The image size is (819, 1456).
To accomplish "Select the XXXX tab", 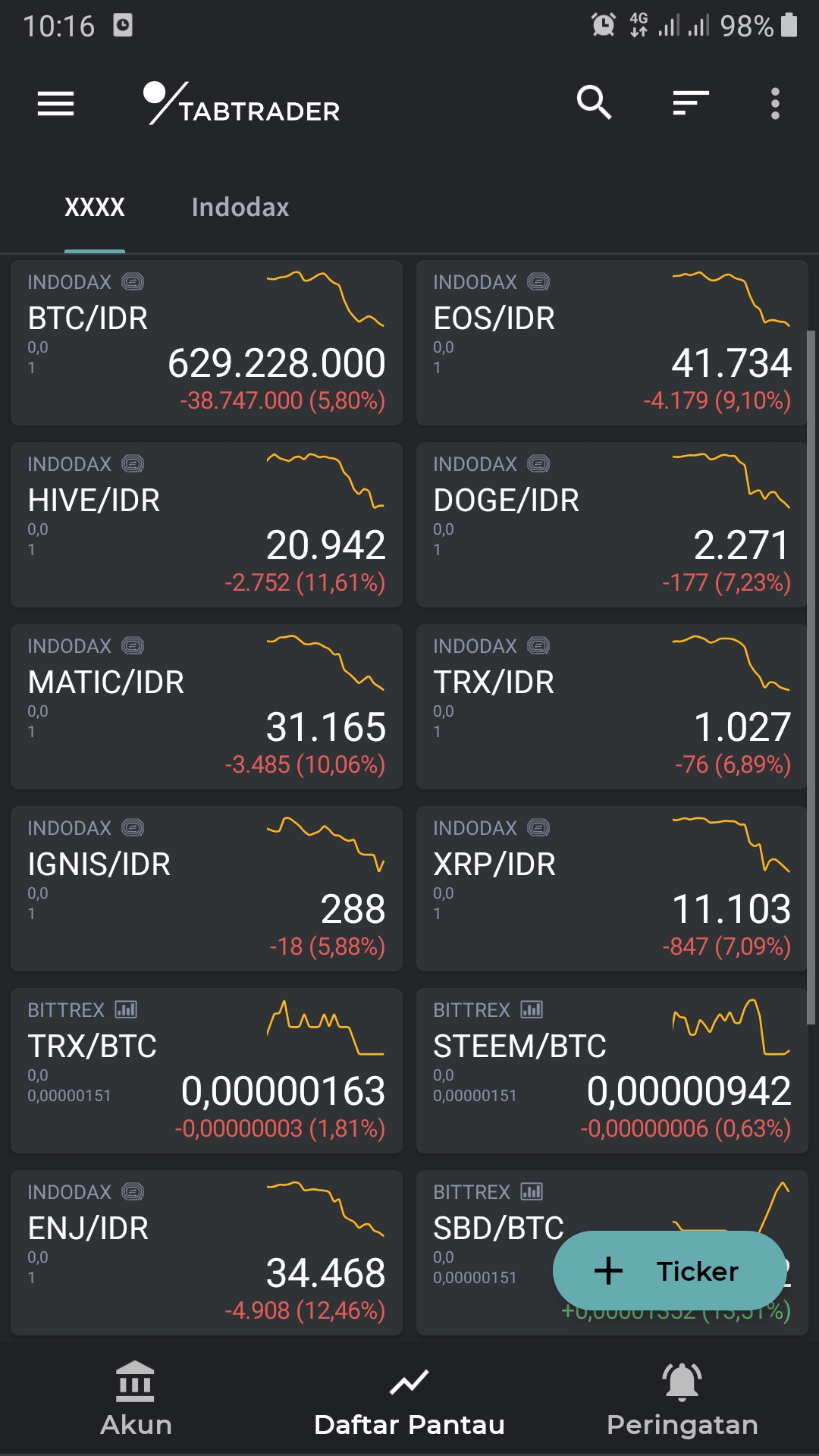I will point(95,207).
